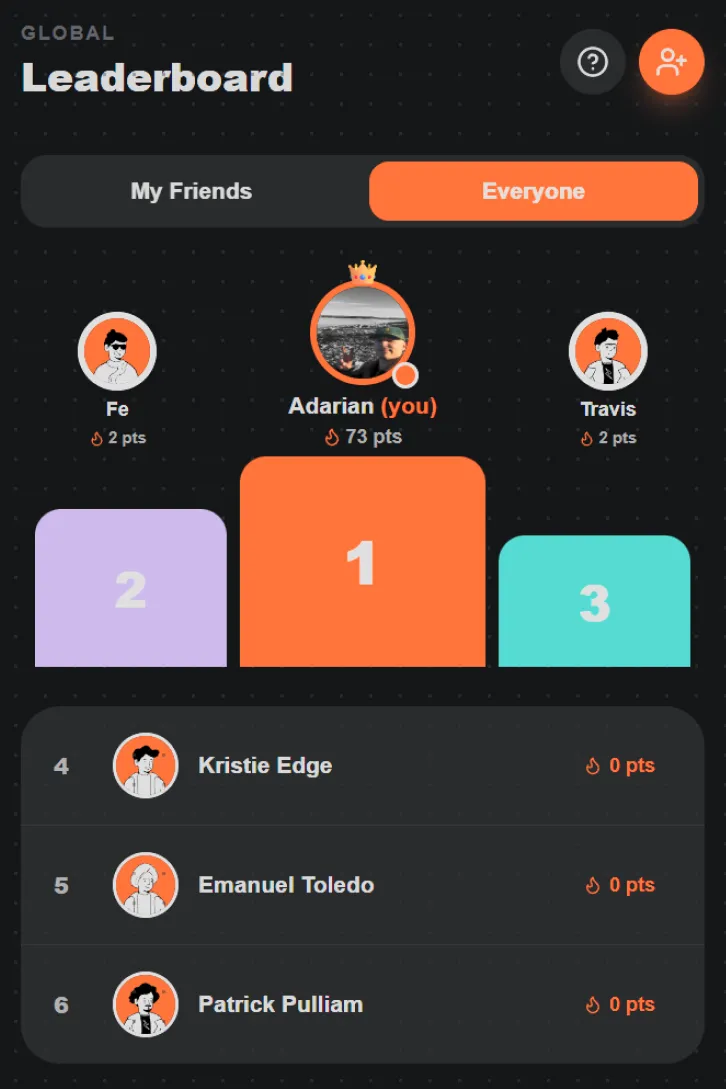Screen dimensions: 726x1089
Task: Open Emanuel Toledo's leaderboard row
Action: click(363, 885)
